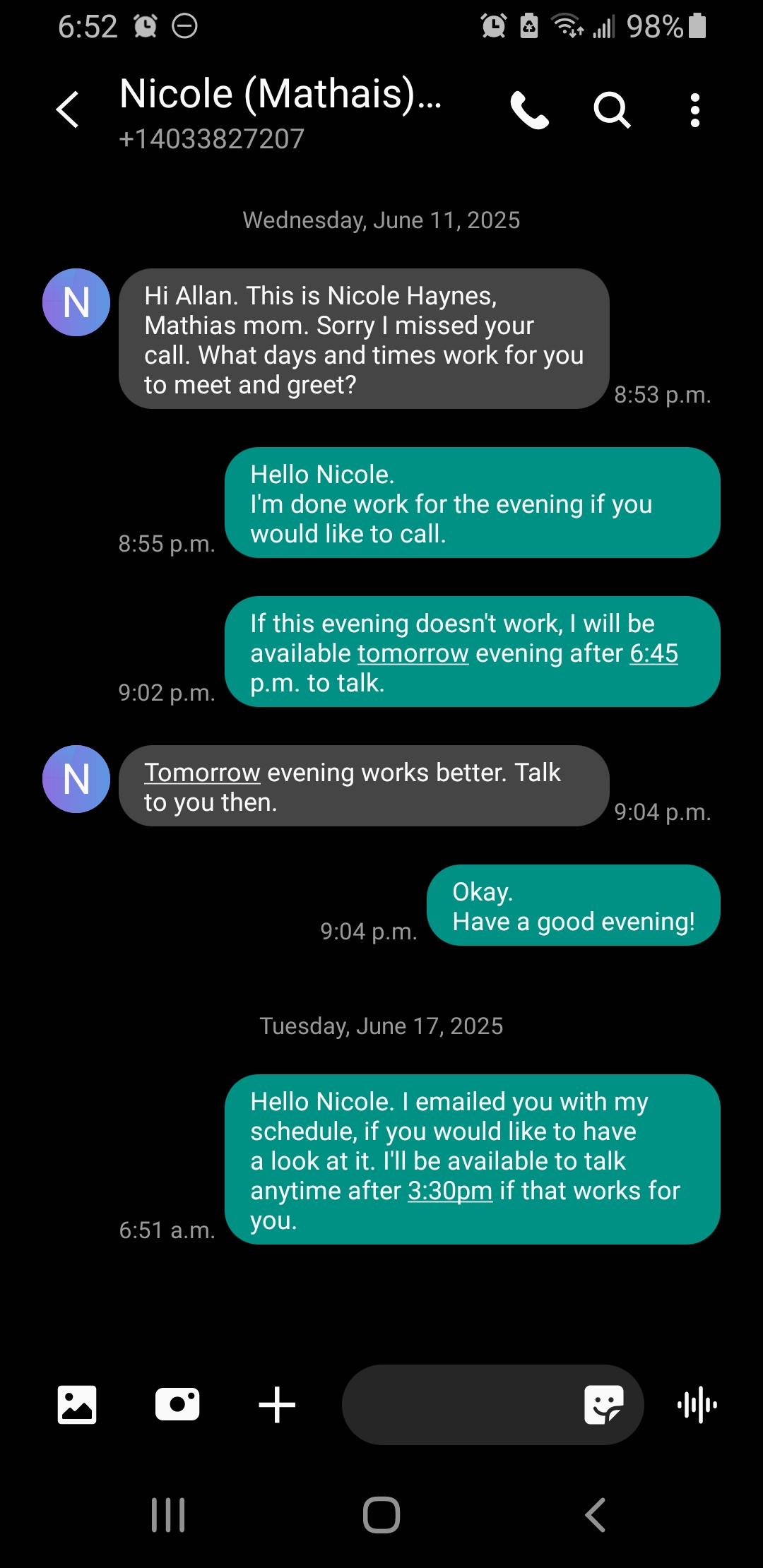This screenshot has height=1568, width=763.
Task: Record a voice message
Action: (697, 1404)
